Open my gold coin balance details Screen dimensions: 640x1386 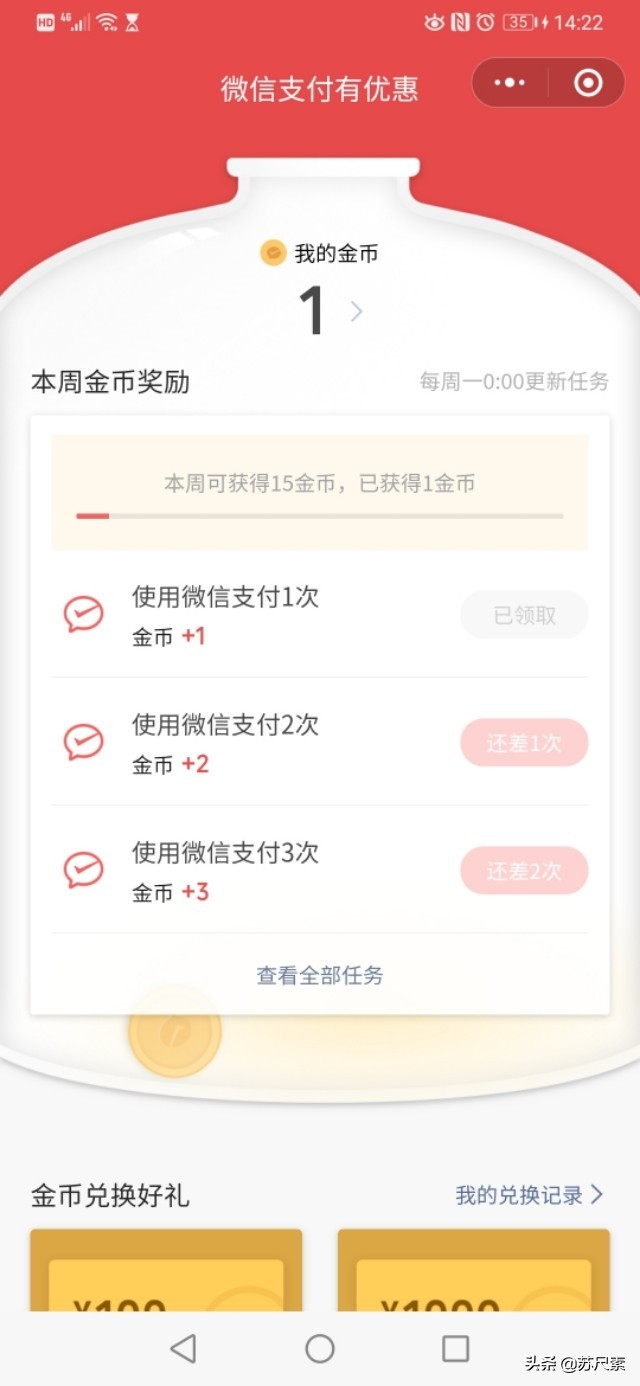(330, 311)
